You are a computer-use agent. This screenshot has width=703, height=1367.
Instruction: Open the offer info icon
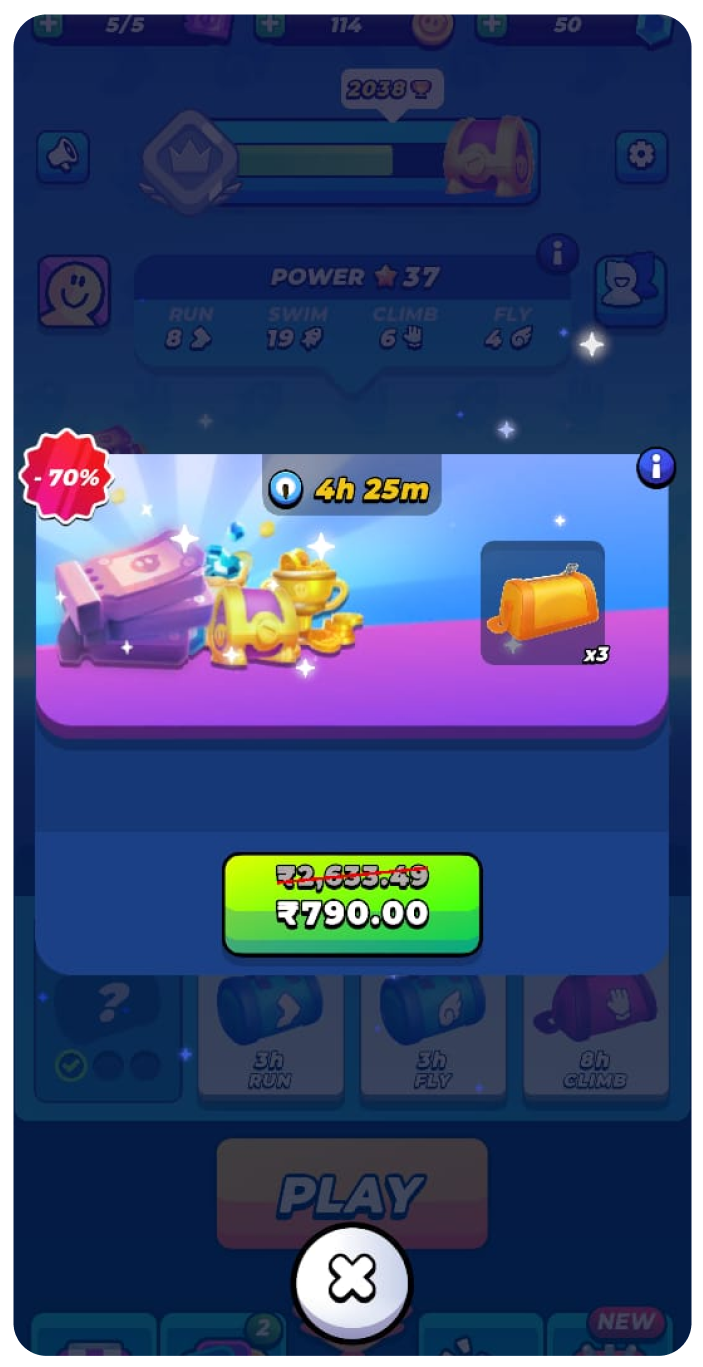pyautogui.click(x=656, y=467)
